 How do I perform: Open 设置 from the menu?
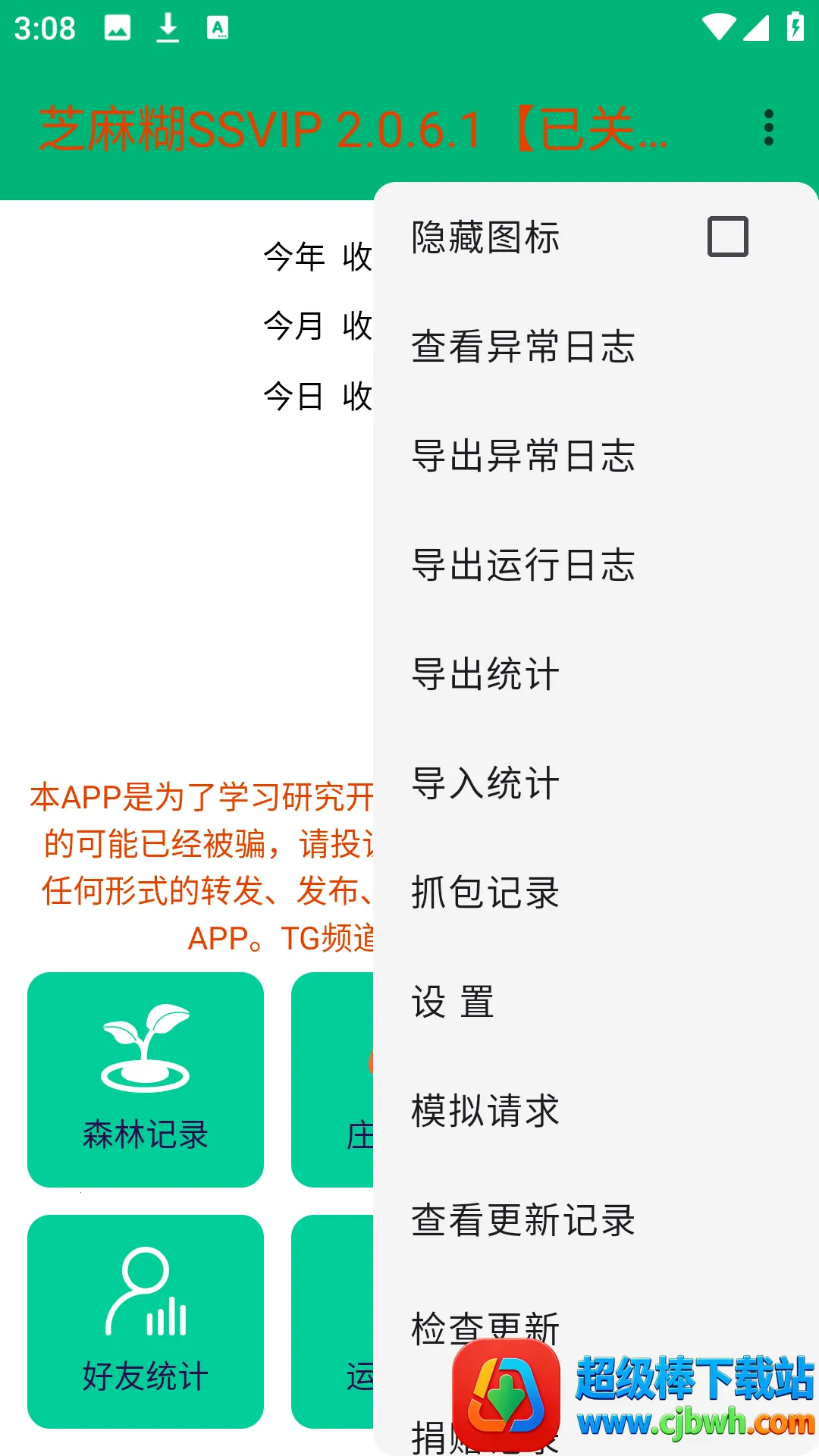click(453, 1002)
